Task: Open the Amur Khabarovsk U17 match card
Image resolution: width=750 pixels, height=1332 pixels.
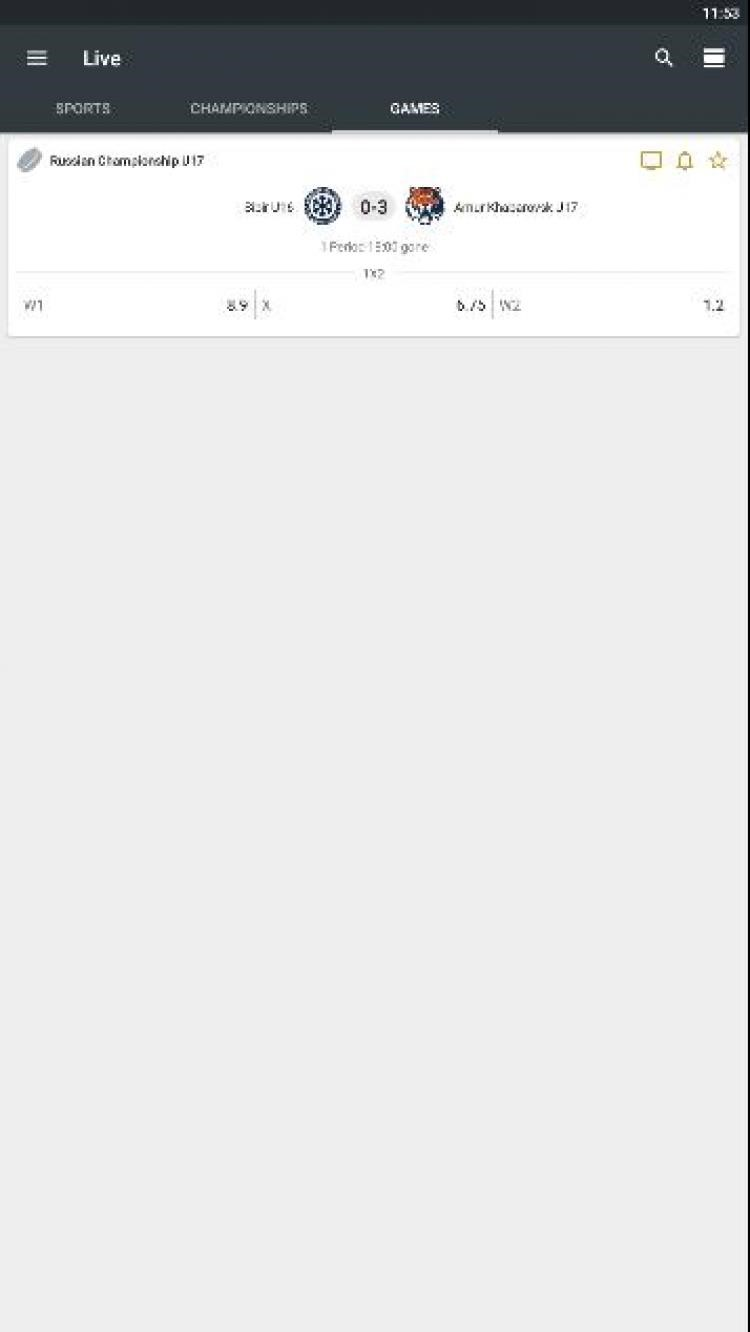Action: pos(374,237)
